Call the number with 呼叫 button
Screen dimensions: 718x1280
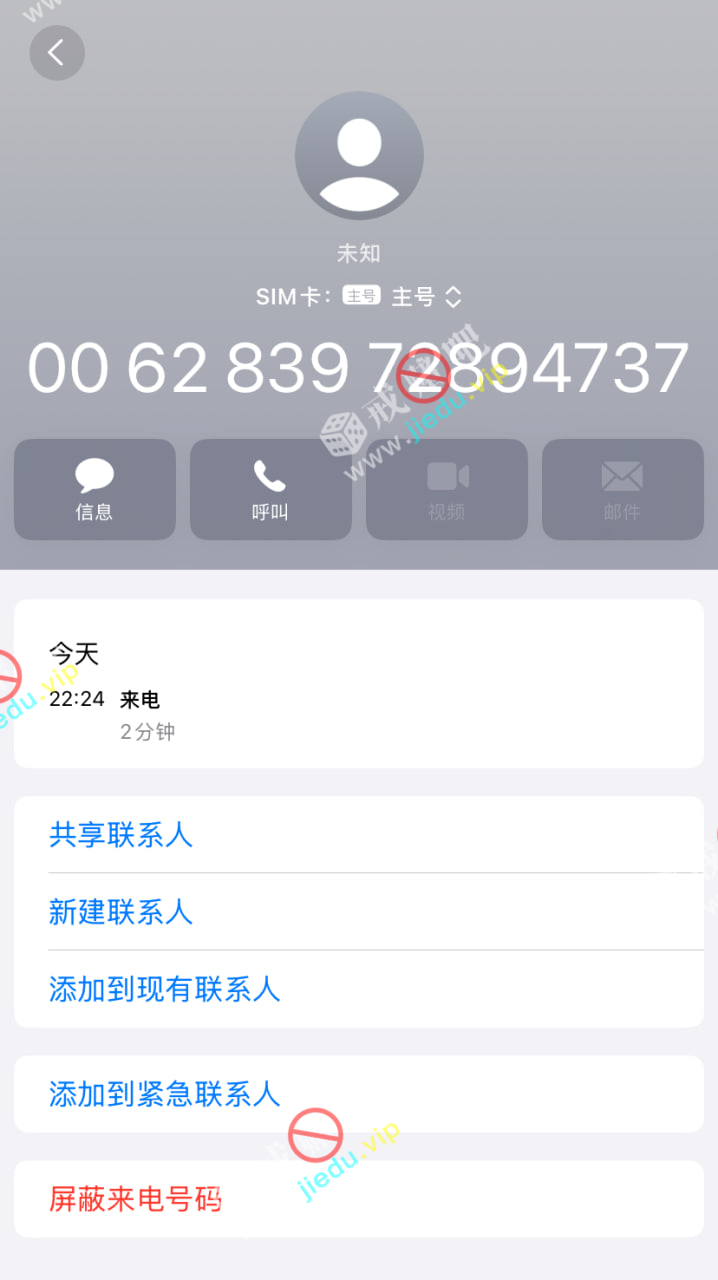[270, 490]
